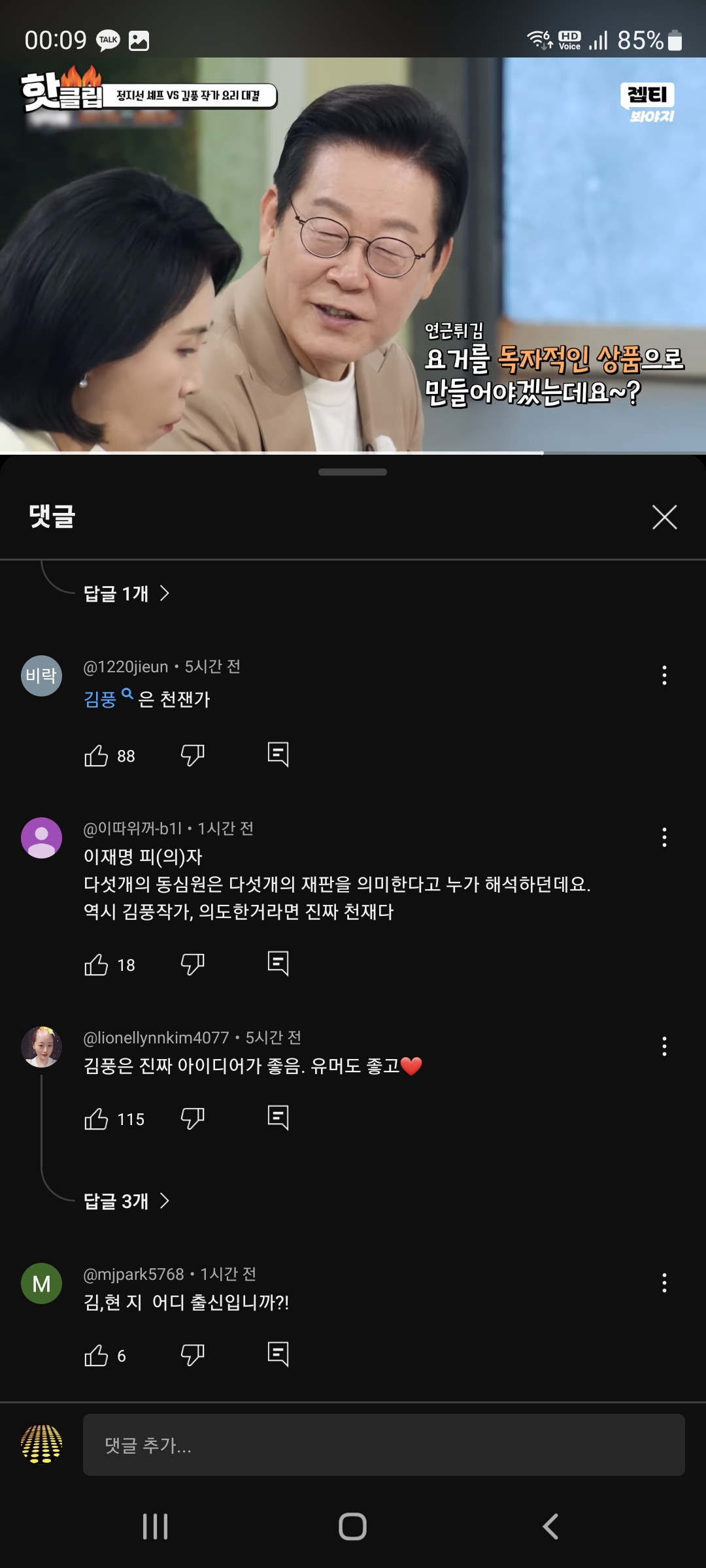Tap the 댓글 추가 comment input field
706x1568 pixels.
pyautogui.click(x=384, y=1445)
